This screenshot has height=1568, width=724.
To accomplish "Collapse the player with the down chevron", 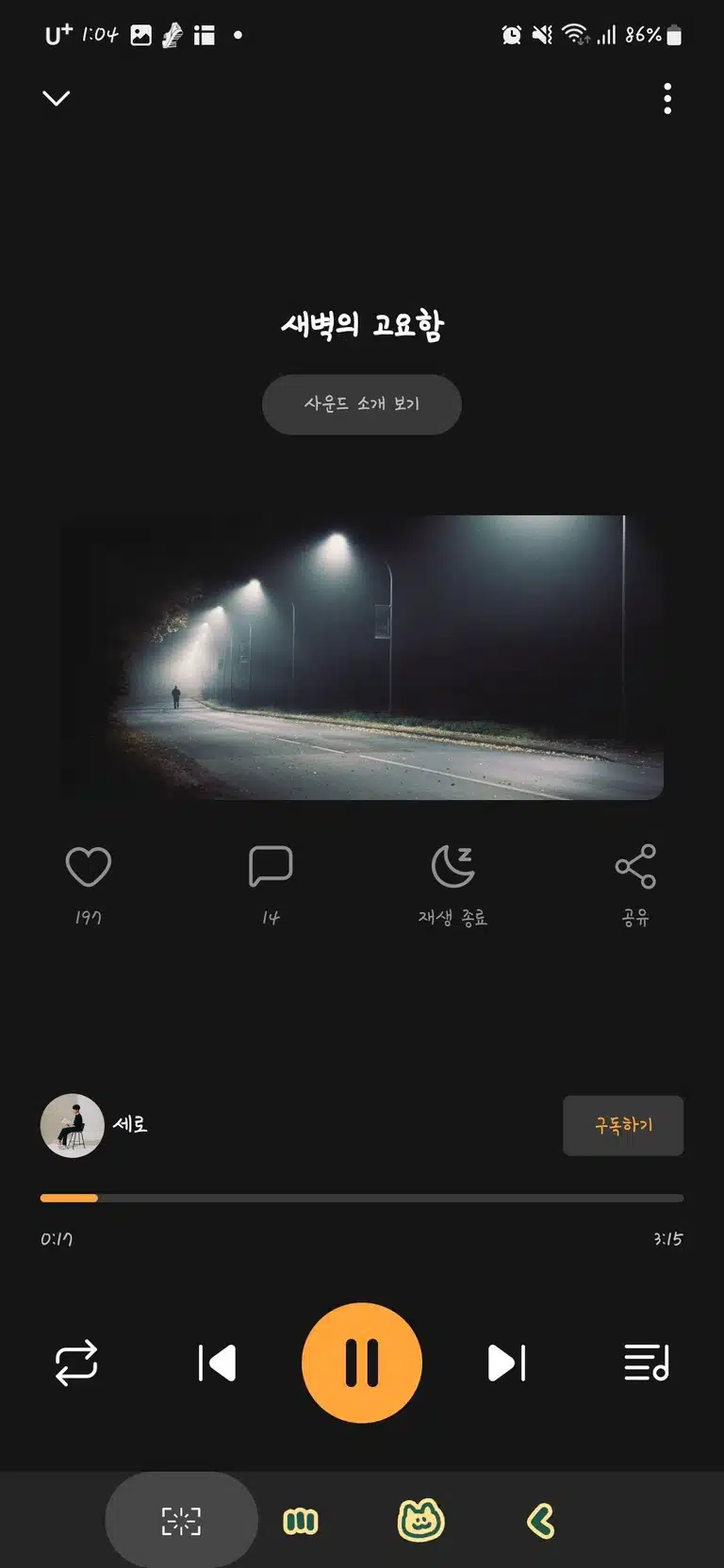I will (x=57, y=98).
